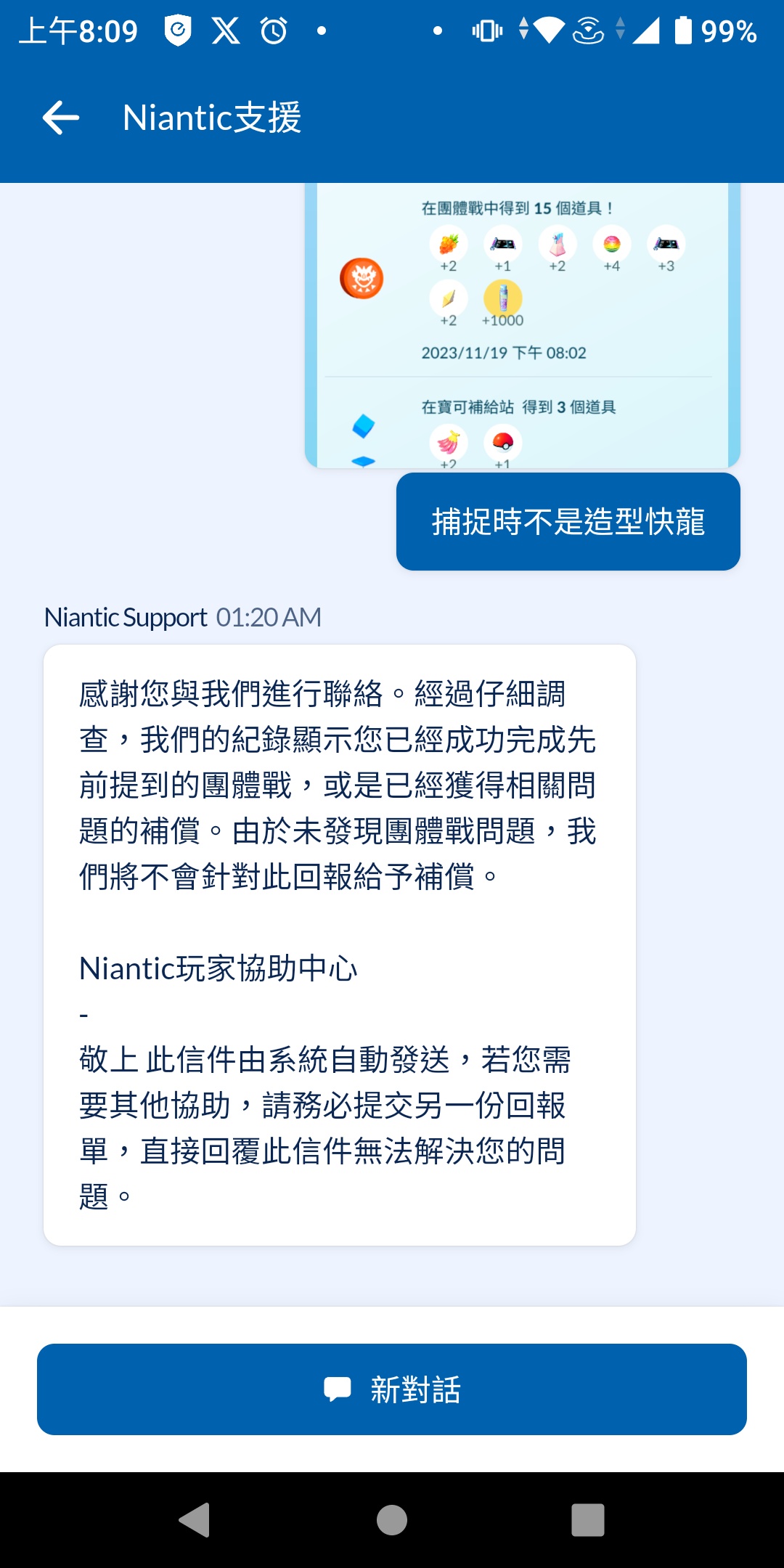Tap the system home button

pyautogui.click(x=392, y=1520)
